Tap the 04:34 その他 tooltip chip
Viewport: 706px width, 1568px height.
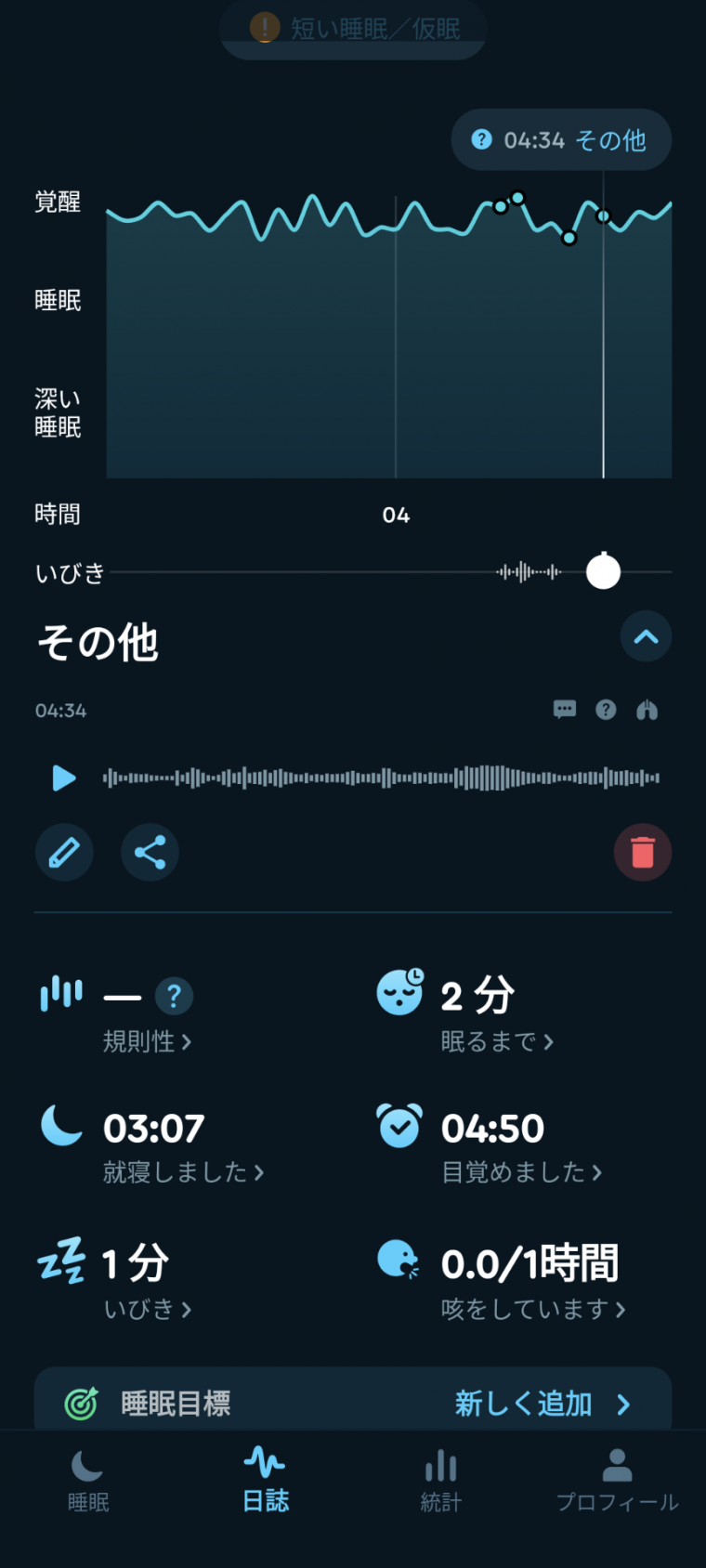click(x=561, y=140)
